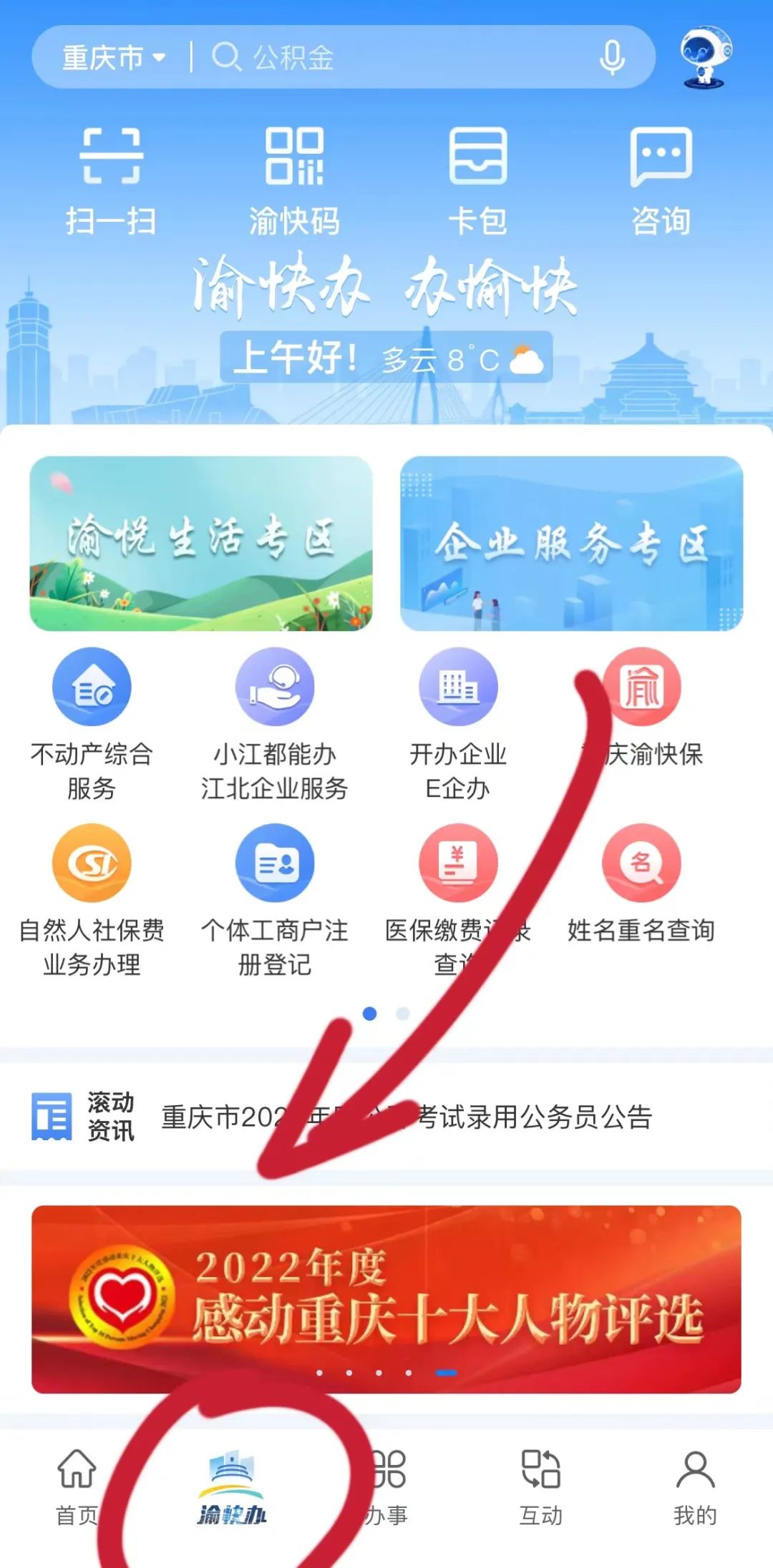Open 咨询 consultation
This screenshot has width=773, height=1568.
click(661, 180)
